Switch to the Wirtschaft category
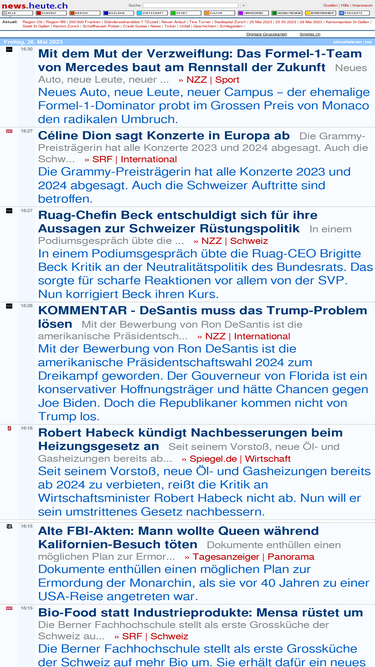The image size is (375, 667). (x=152, y=13)
